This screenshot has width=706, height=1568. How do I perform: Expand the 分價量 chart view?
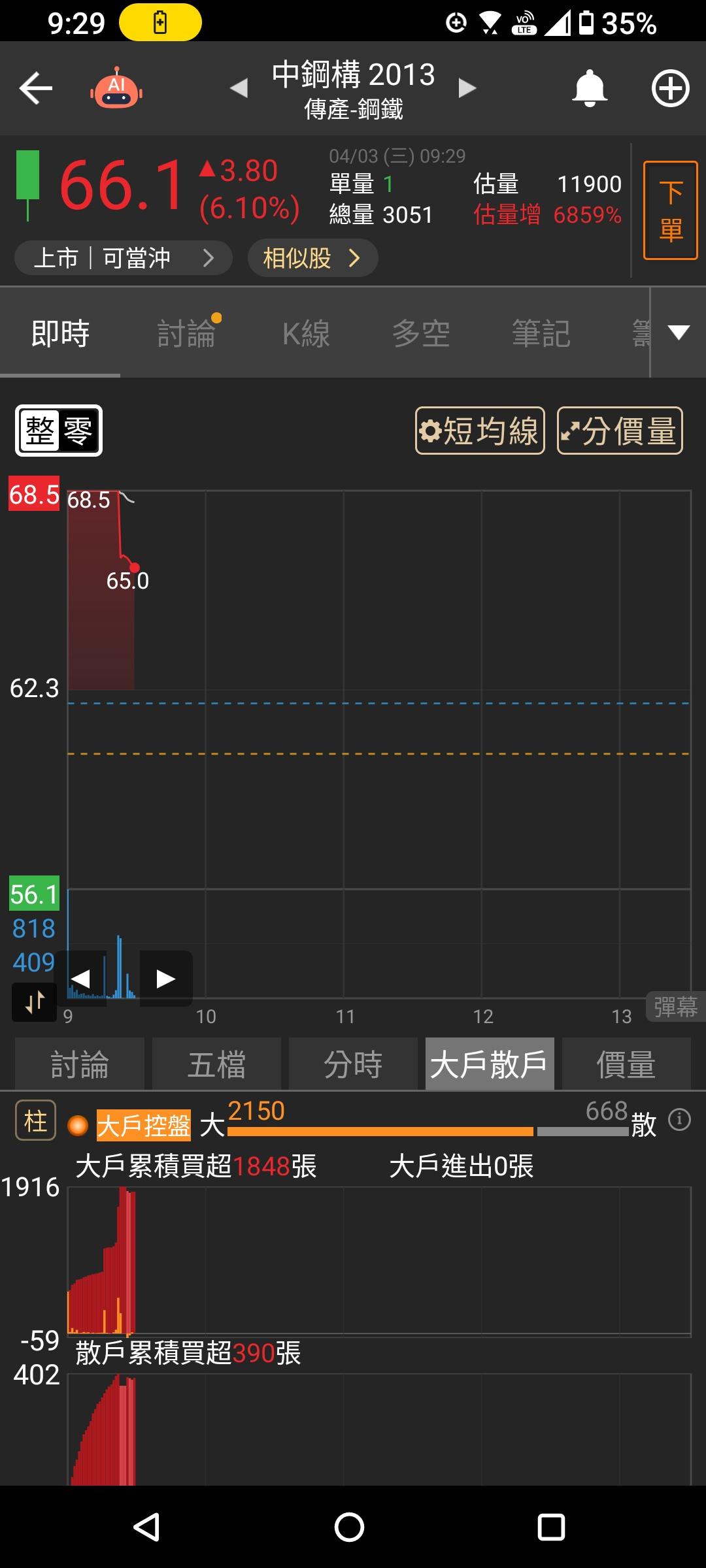pos(620,431)
